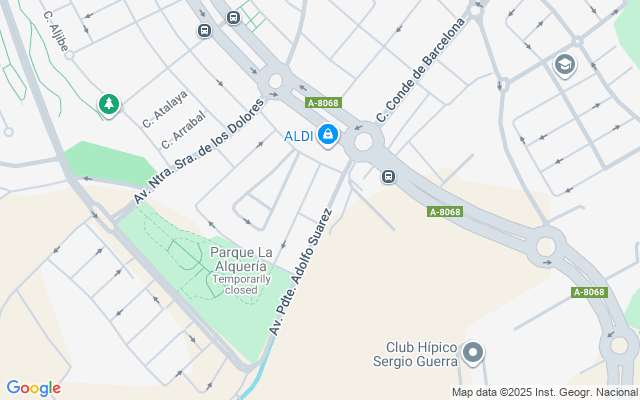Tap the bus stop between ALDI and Club Hípico
This screenshot has width=640, height=400.
tap(388, 176)
